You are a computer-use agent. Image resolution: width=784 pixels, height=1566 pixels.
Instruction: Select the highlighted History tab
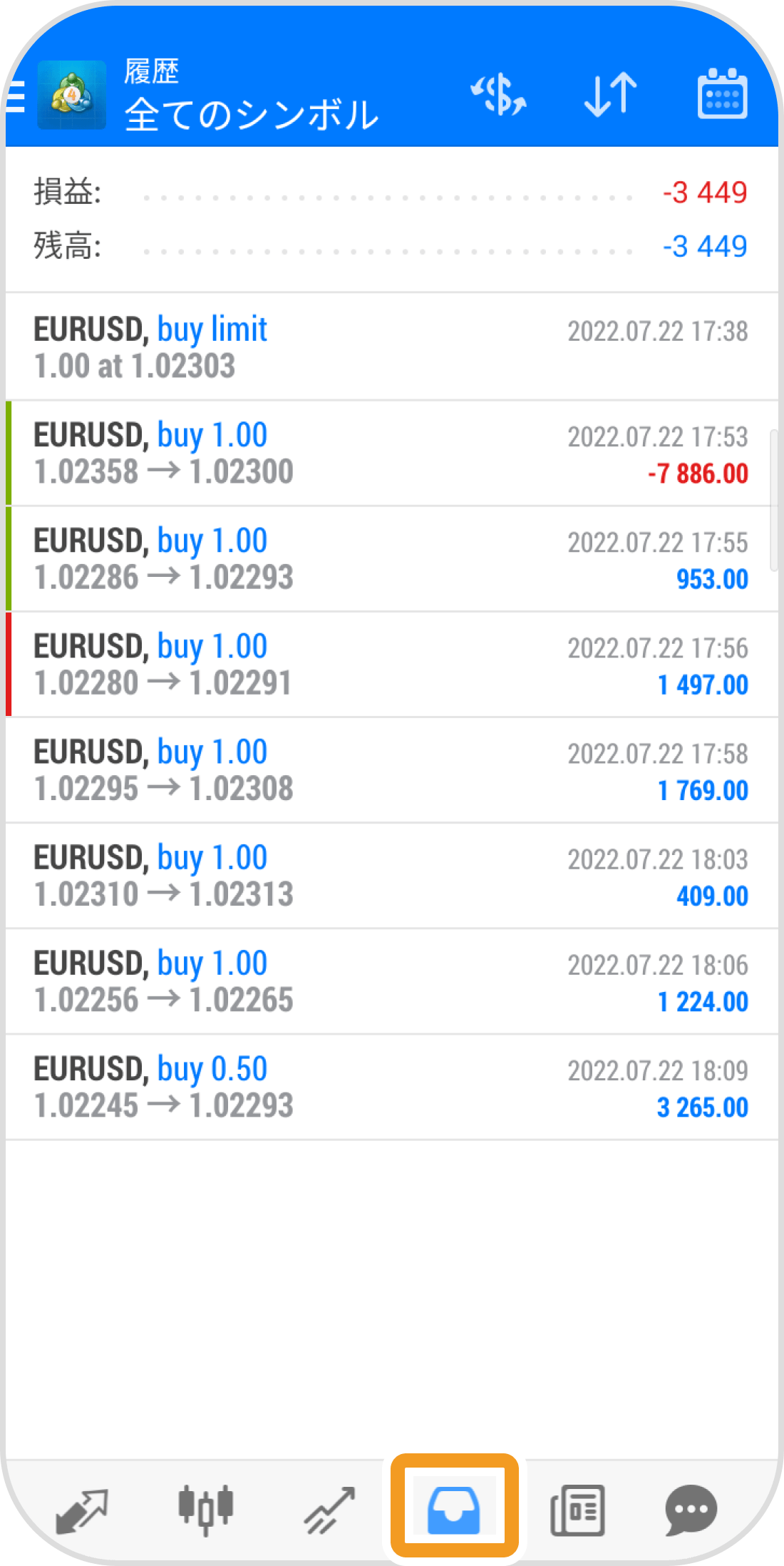454,1509
